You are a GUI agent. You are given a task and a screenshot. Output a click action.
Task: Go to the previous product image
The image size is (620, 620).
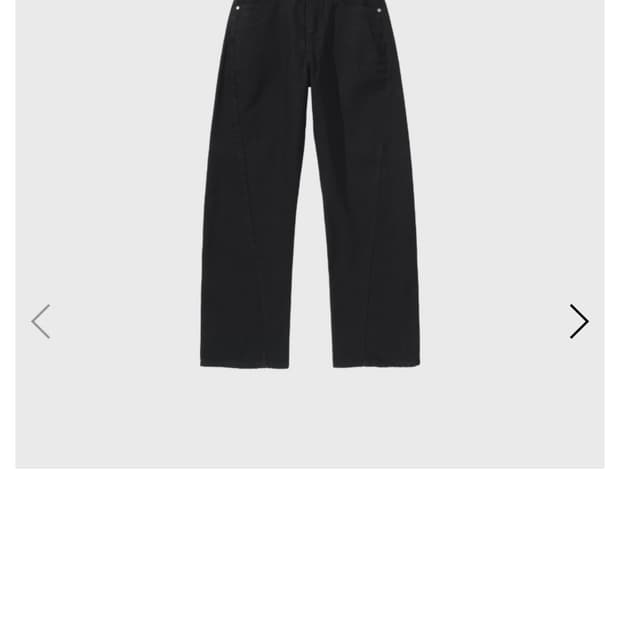click(x=41, y=322)
